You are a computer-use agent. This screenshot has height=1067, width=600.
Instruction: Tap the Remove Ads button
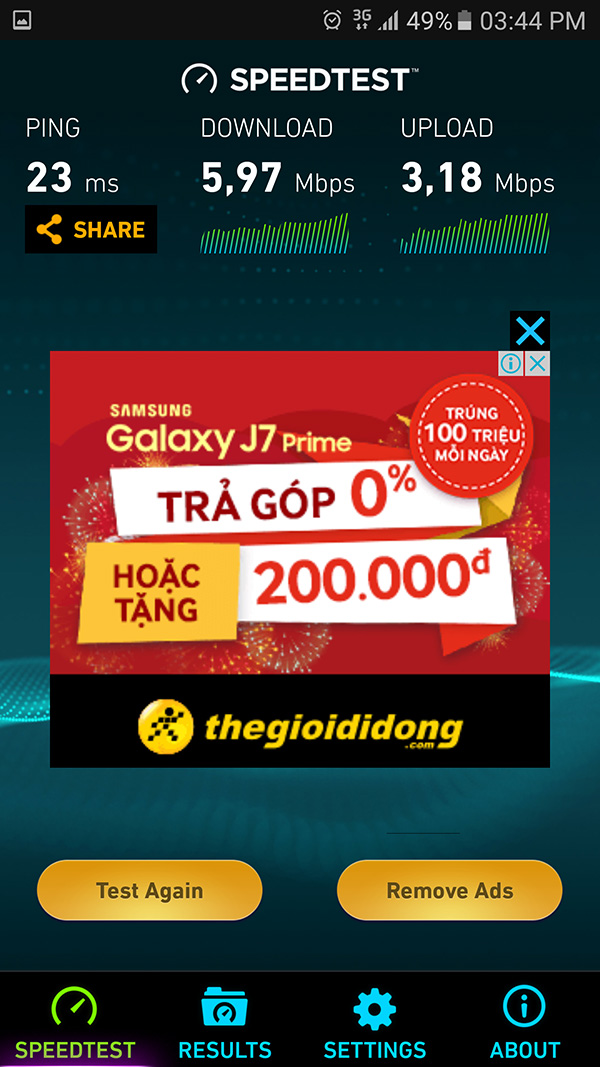pos(450,890)
